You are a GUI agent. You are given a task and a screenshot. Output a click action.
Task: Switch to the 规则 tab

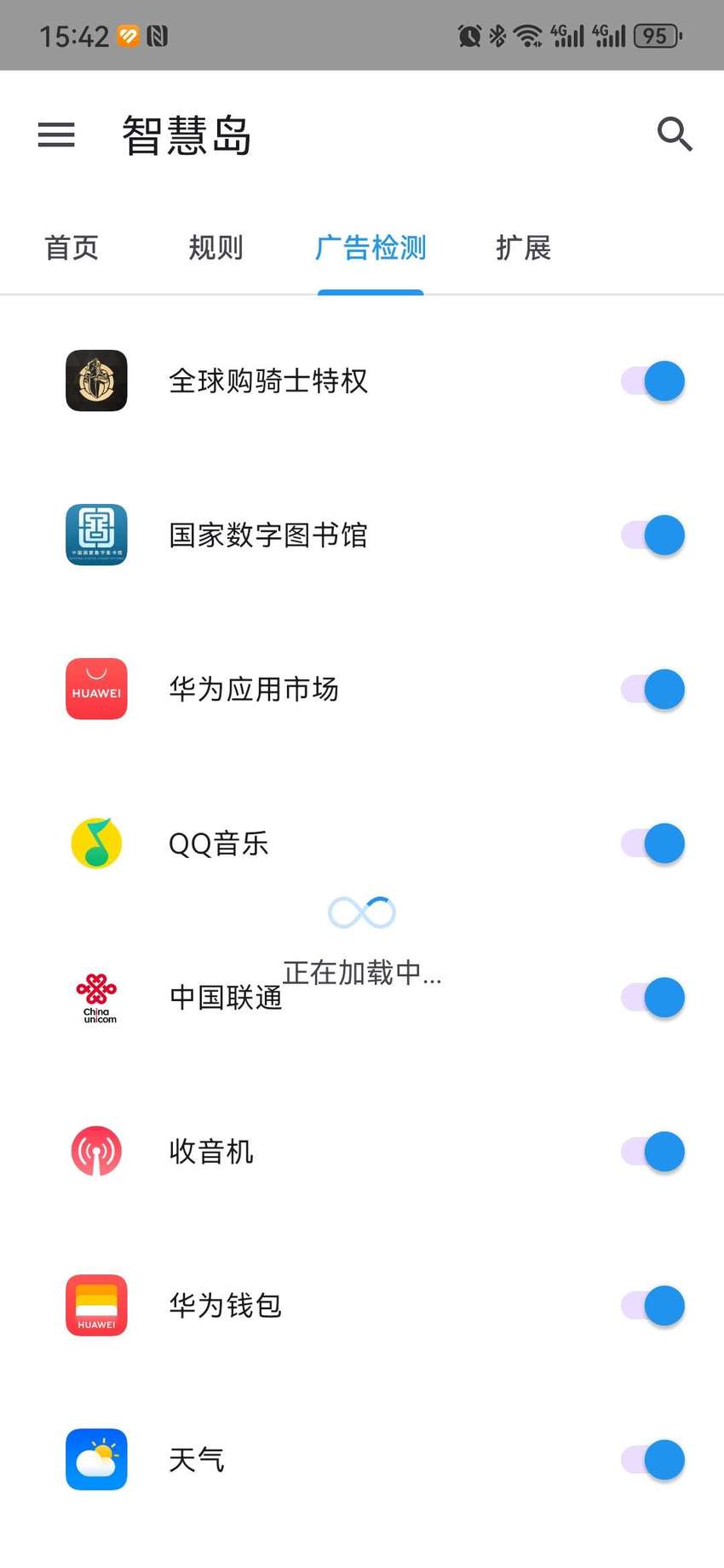215,248
